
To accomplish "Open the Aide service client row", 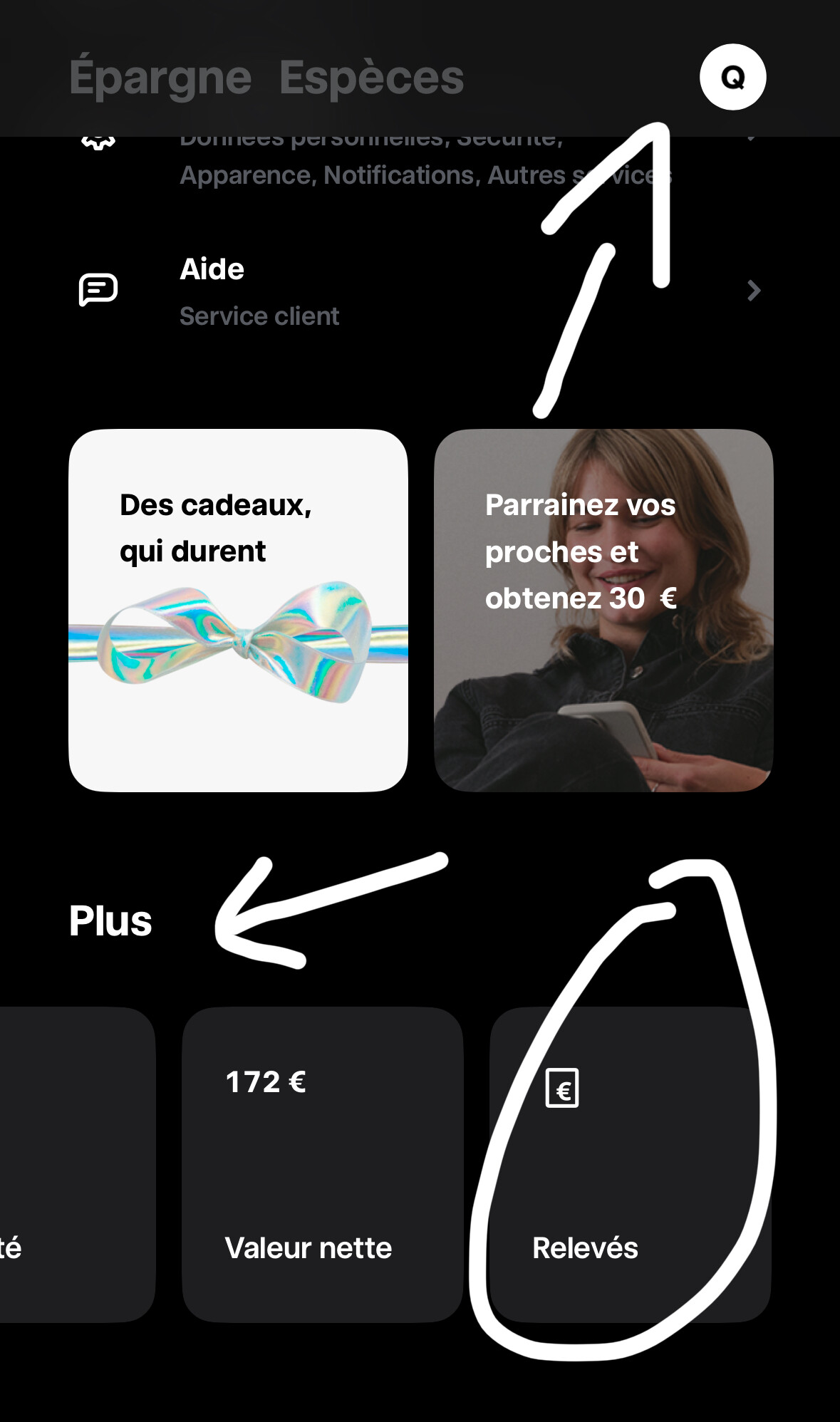I will click(x=419, y=291).
